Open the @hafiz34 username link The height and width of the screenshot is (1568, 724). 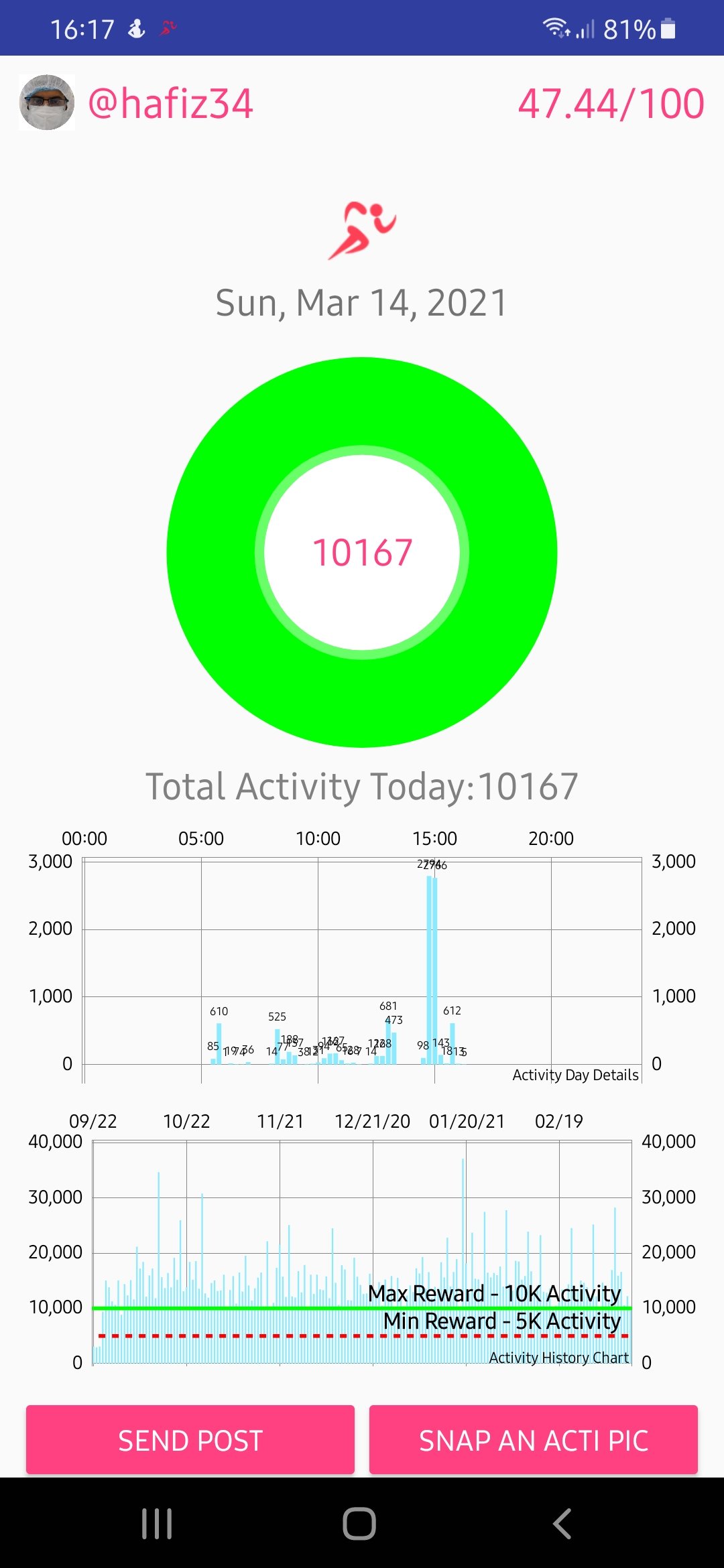point(170,104)
